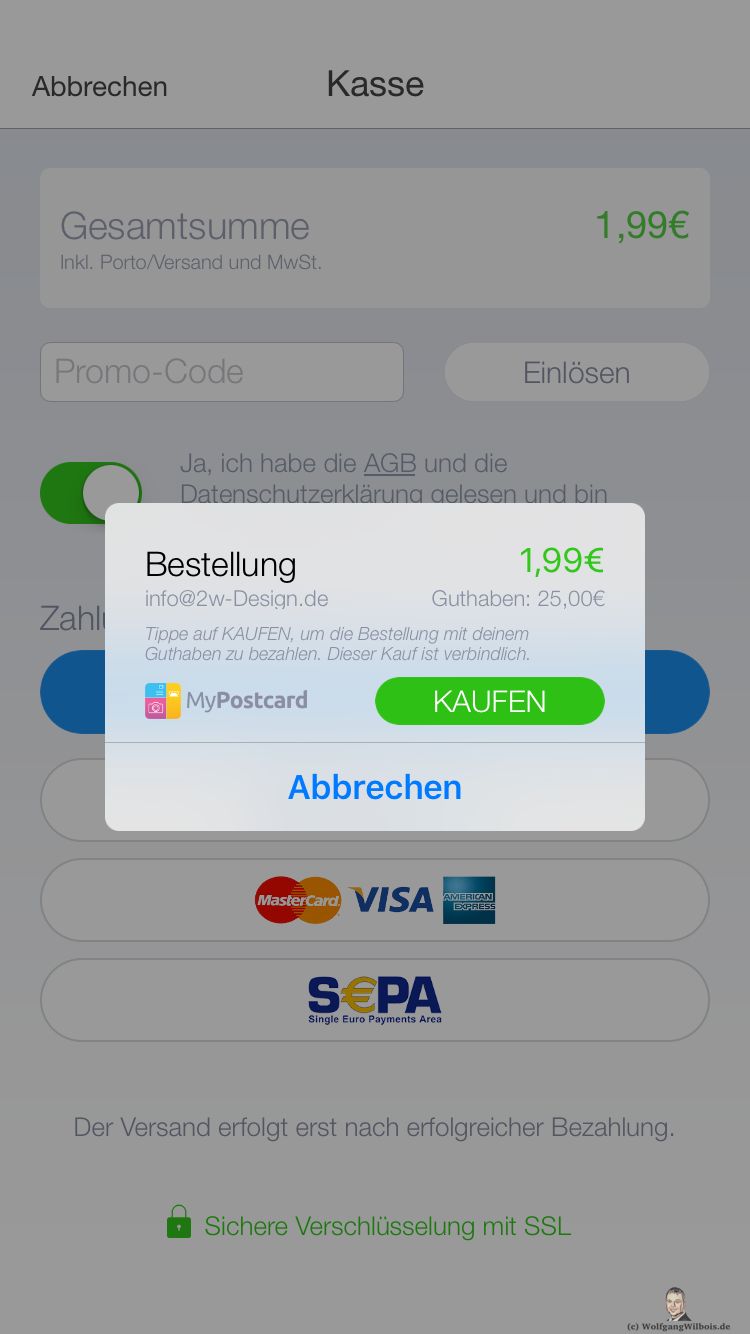Toggle the AGB acceptance switch
This screenshot has width=750, height=1334.
click(91, 492)
